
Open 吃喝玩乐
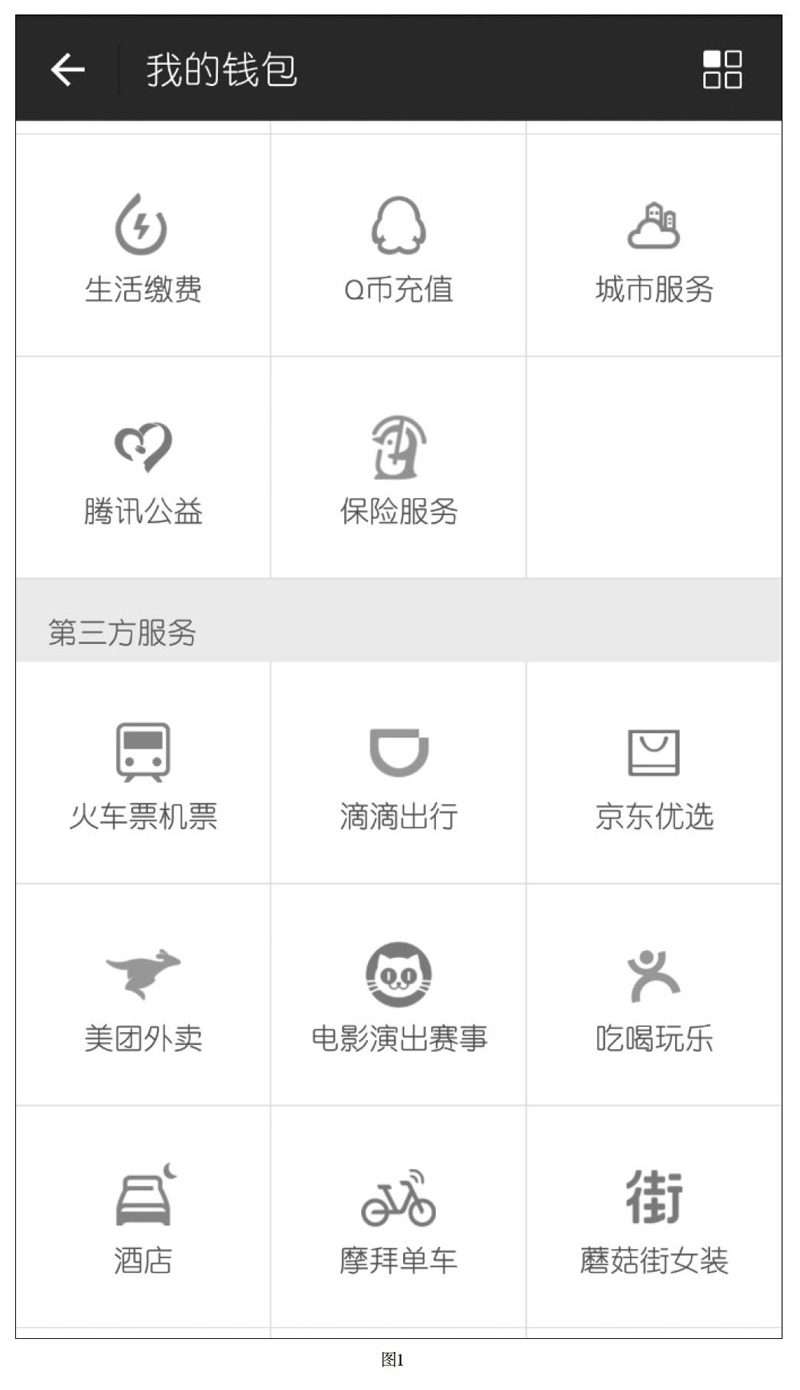(x=654, y=995)
